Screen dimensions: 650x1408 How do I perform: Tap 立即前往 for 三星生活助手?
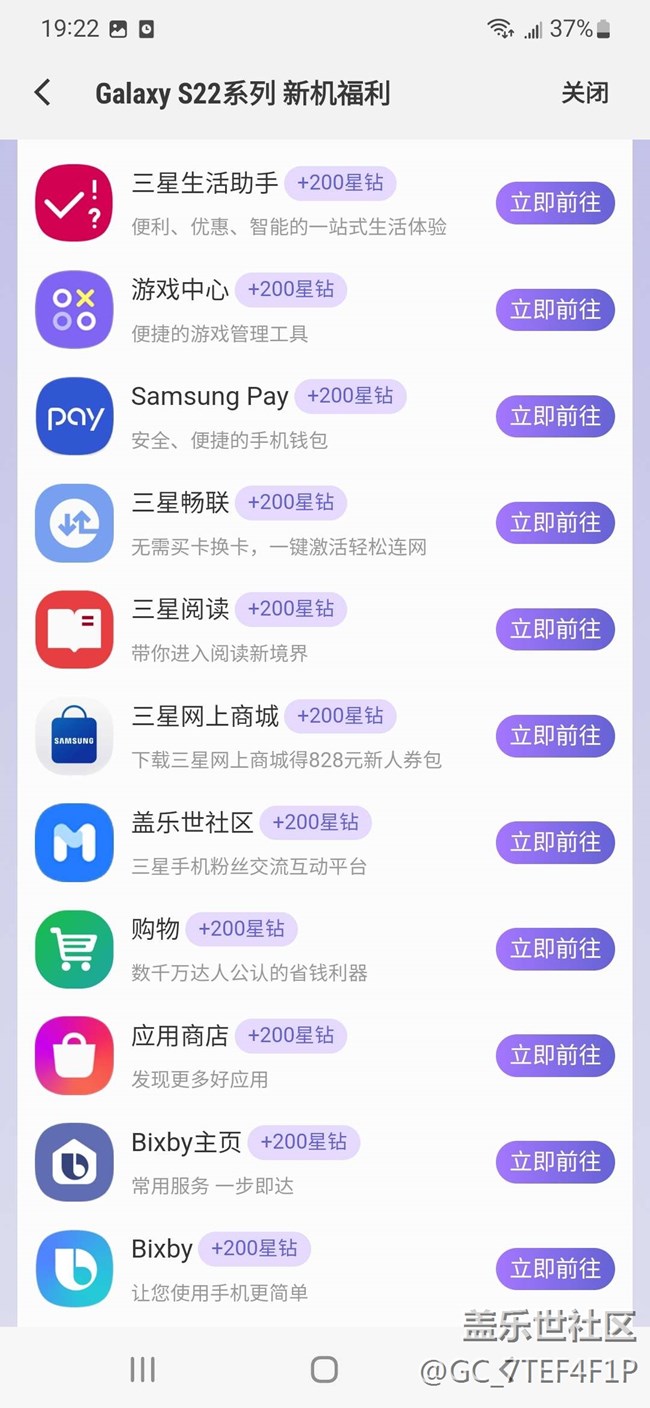[555, 203]
